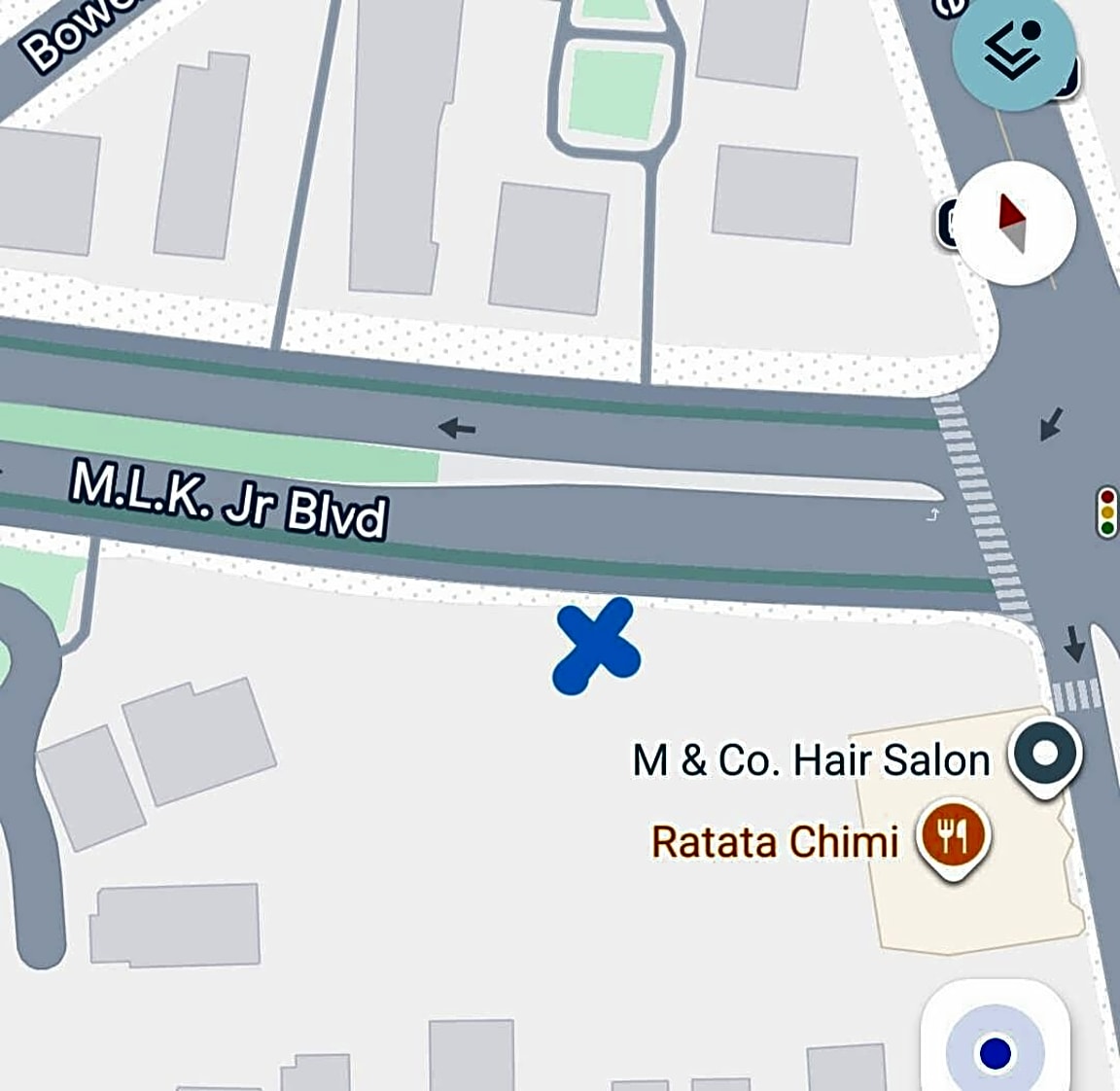Center the map on my location
The width and height of the screenshot is (1120, 1091).
pos(996,1051)
